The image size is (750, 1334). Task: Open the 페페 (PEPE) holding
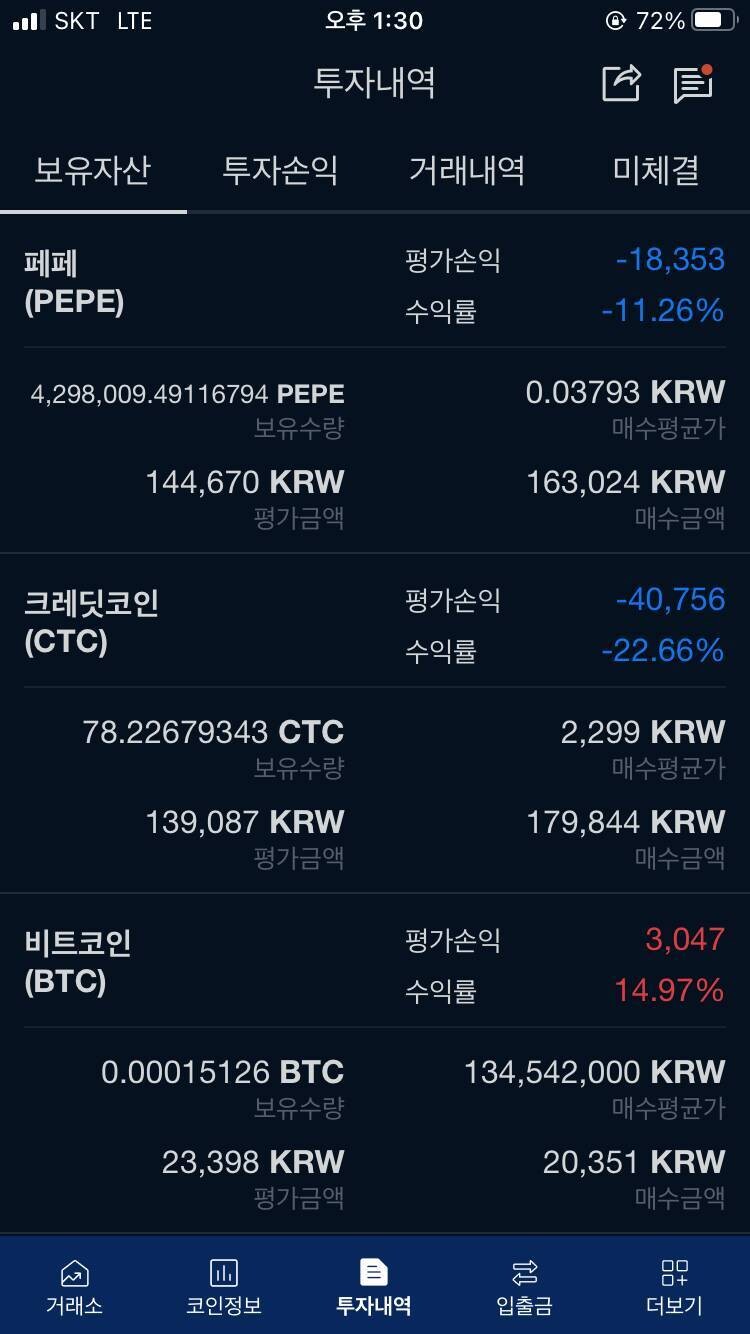click(74, 283)
